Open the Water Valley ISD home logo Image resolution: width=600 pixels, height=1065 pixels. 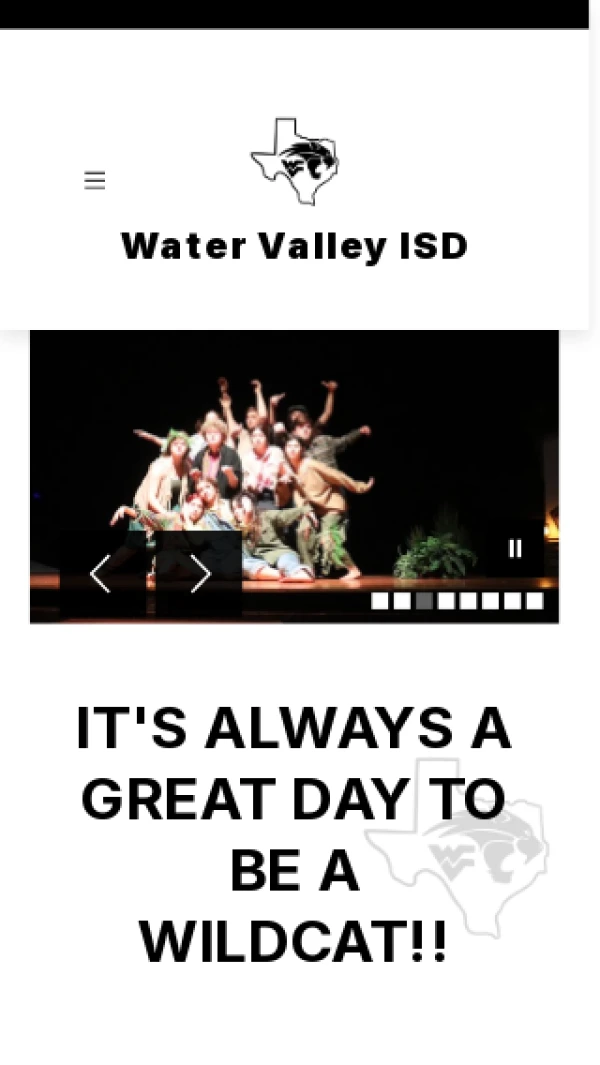[294, 161]
